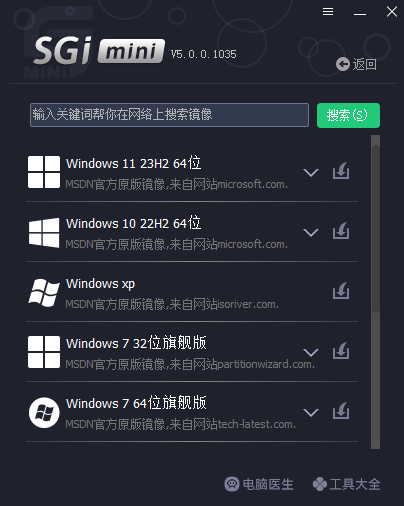The image size is (404, 506).
Task: Download the Windows xp image
Action: [341, 291]
